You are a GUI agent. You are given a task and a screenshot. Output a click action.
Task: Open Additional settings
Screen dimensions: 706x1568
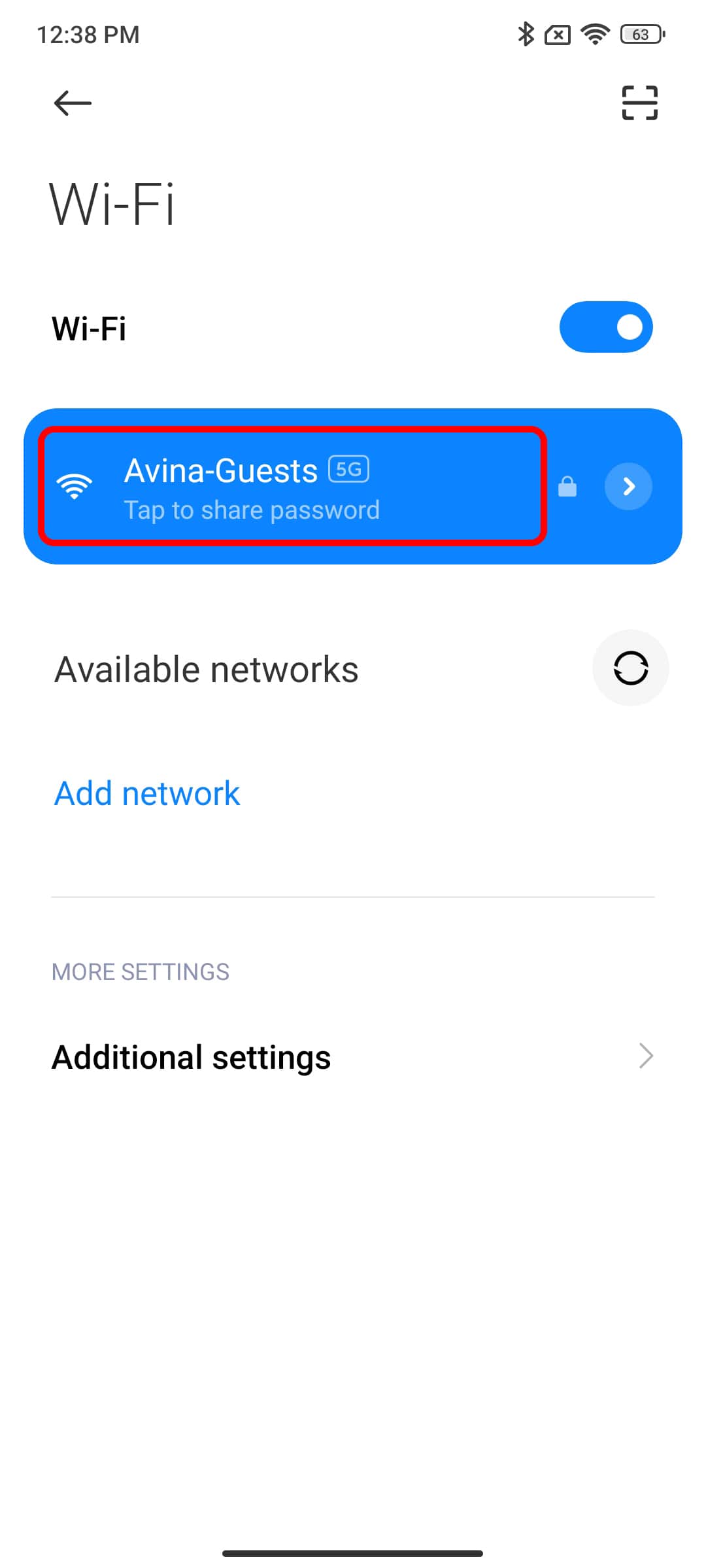(353, 1057)
